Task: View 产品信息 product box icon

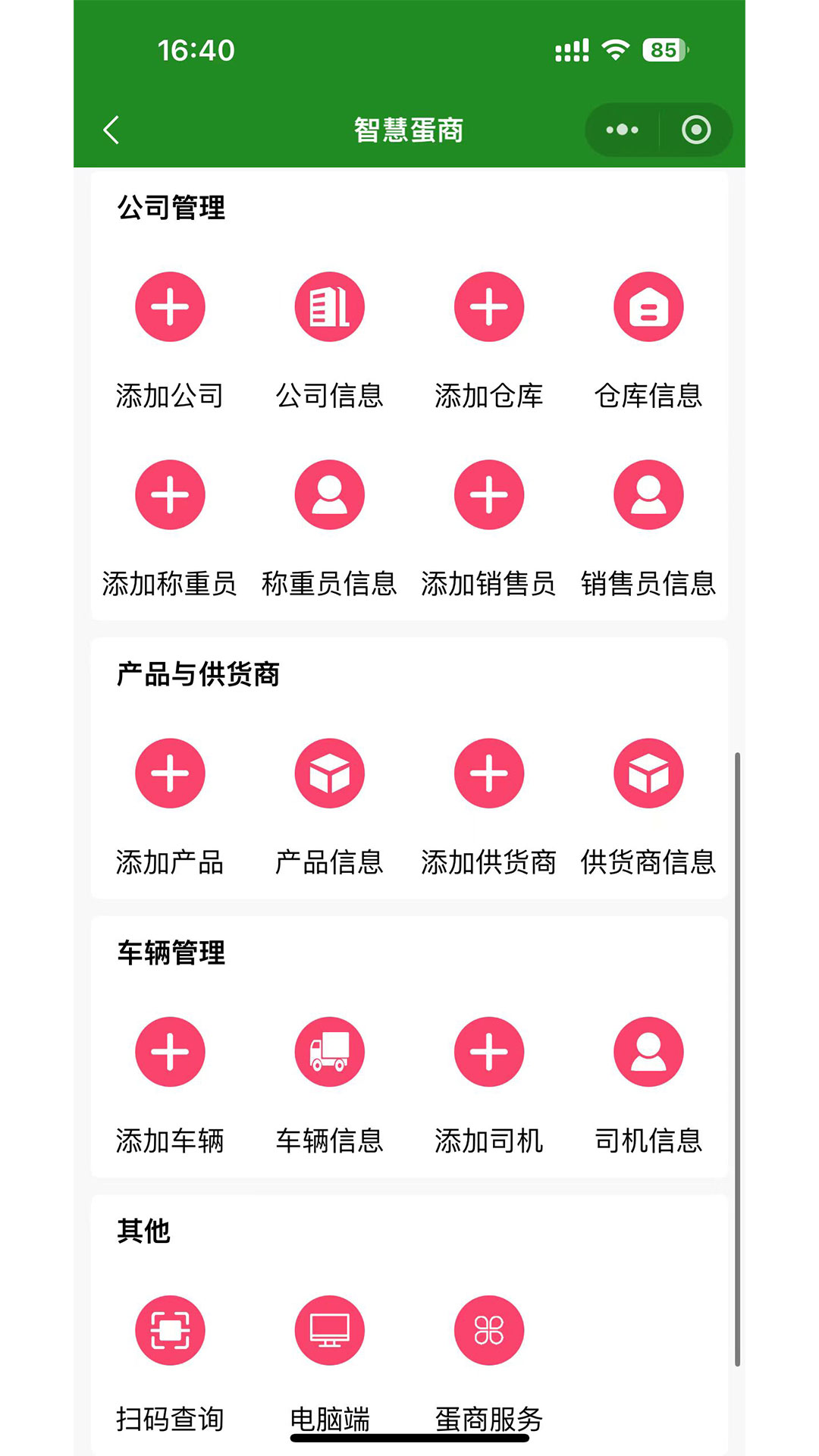Action: (329, 773)
